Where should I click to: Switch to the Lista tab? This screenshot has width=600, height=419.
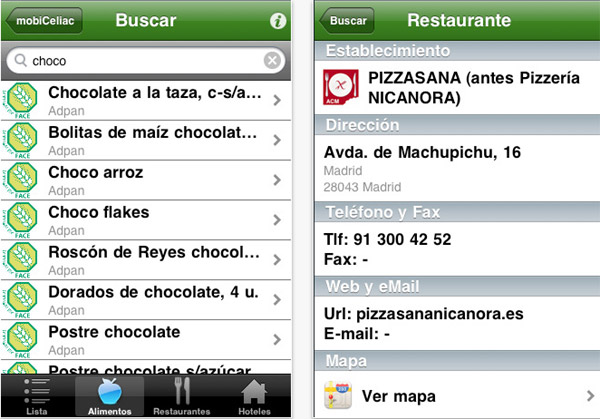tap(36, 397)
